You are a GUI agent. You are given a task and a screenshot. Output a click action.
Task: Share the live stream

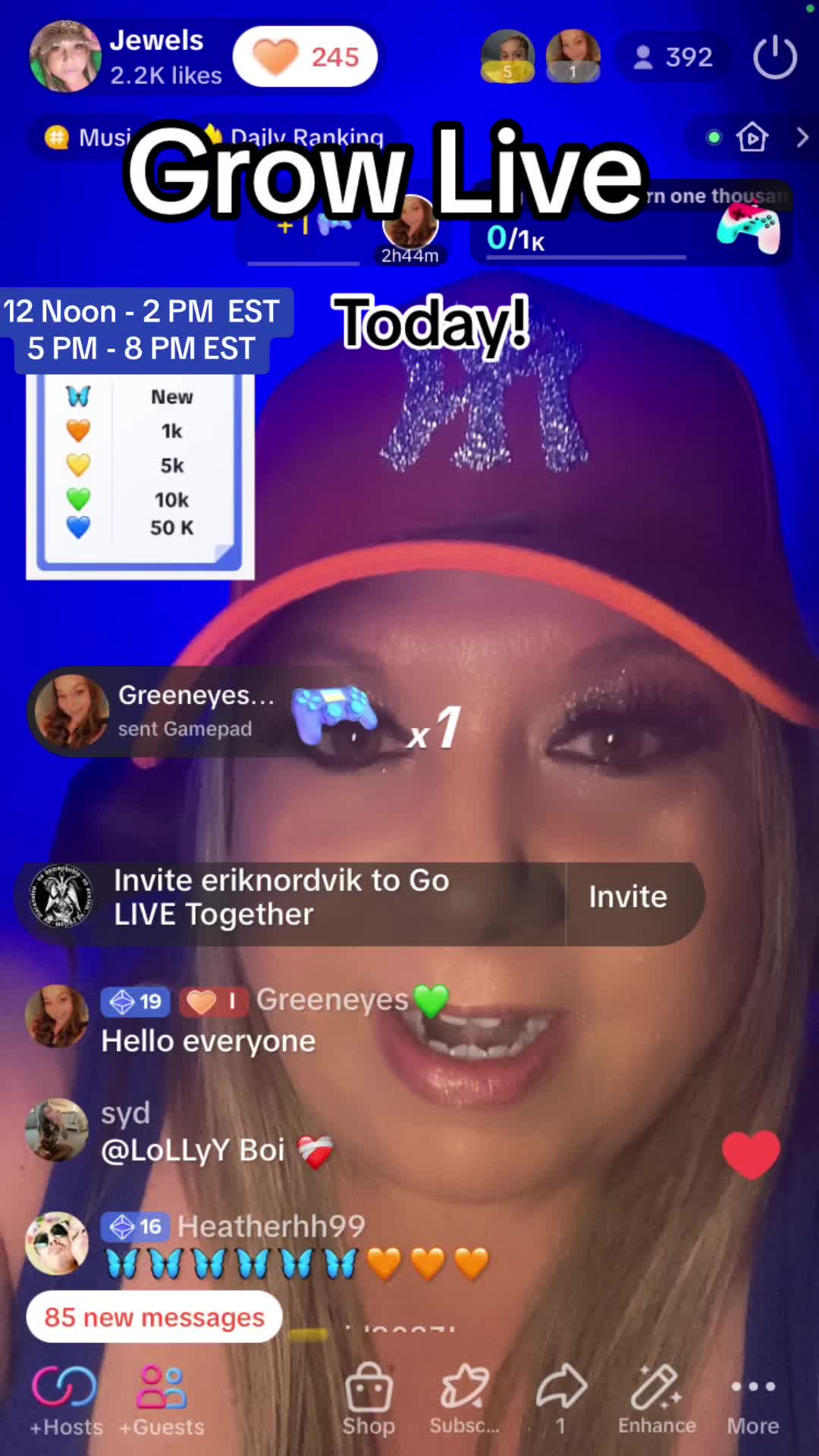pyautogui.click(x=560, y=1400)
